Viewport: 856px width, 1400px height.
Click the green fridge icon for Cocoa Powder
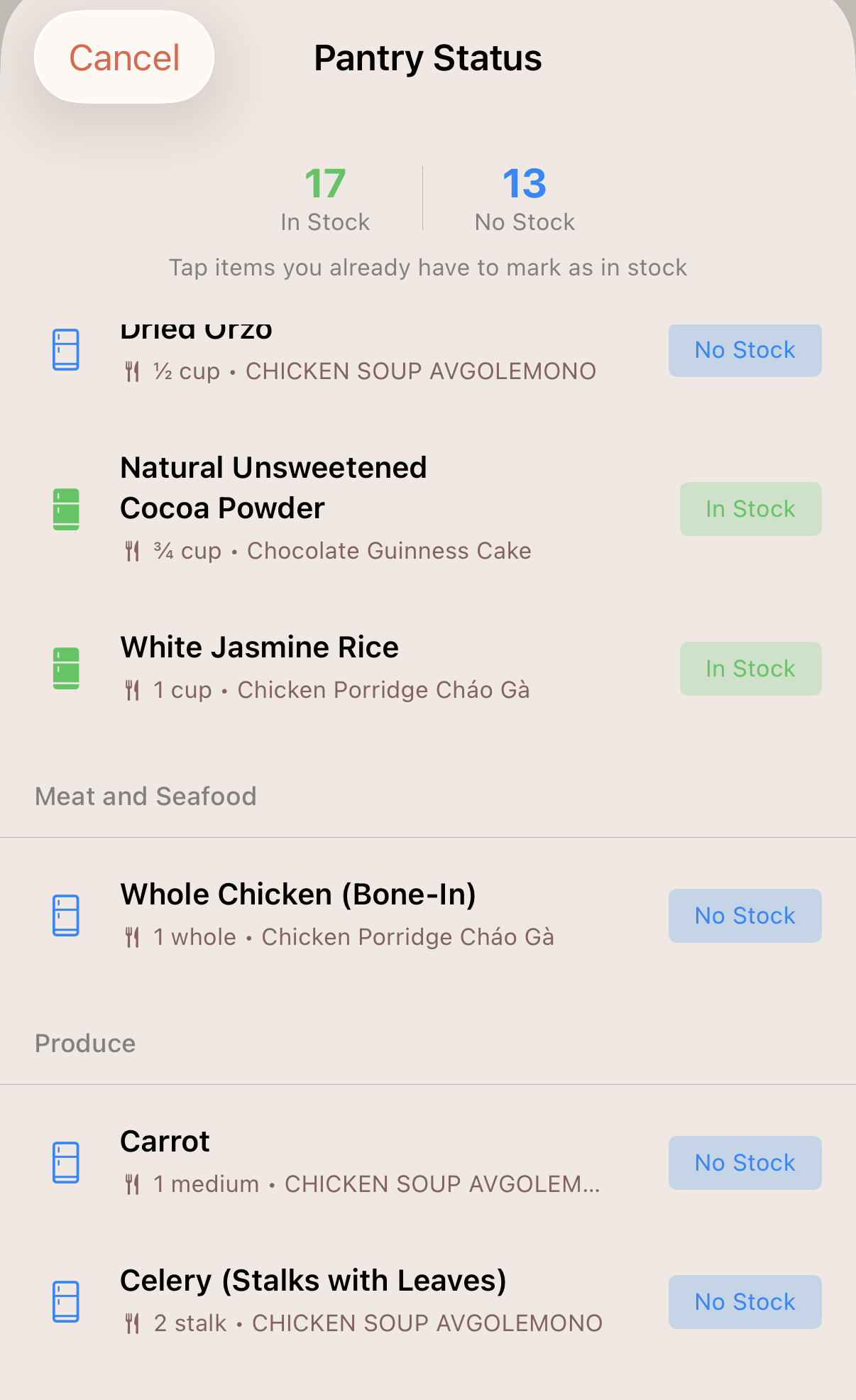point(65,508)
